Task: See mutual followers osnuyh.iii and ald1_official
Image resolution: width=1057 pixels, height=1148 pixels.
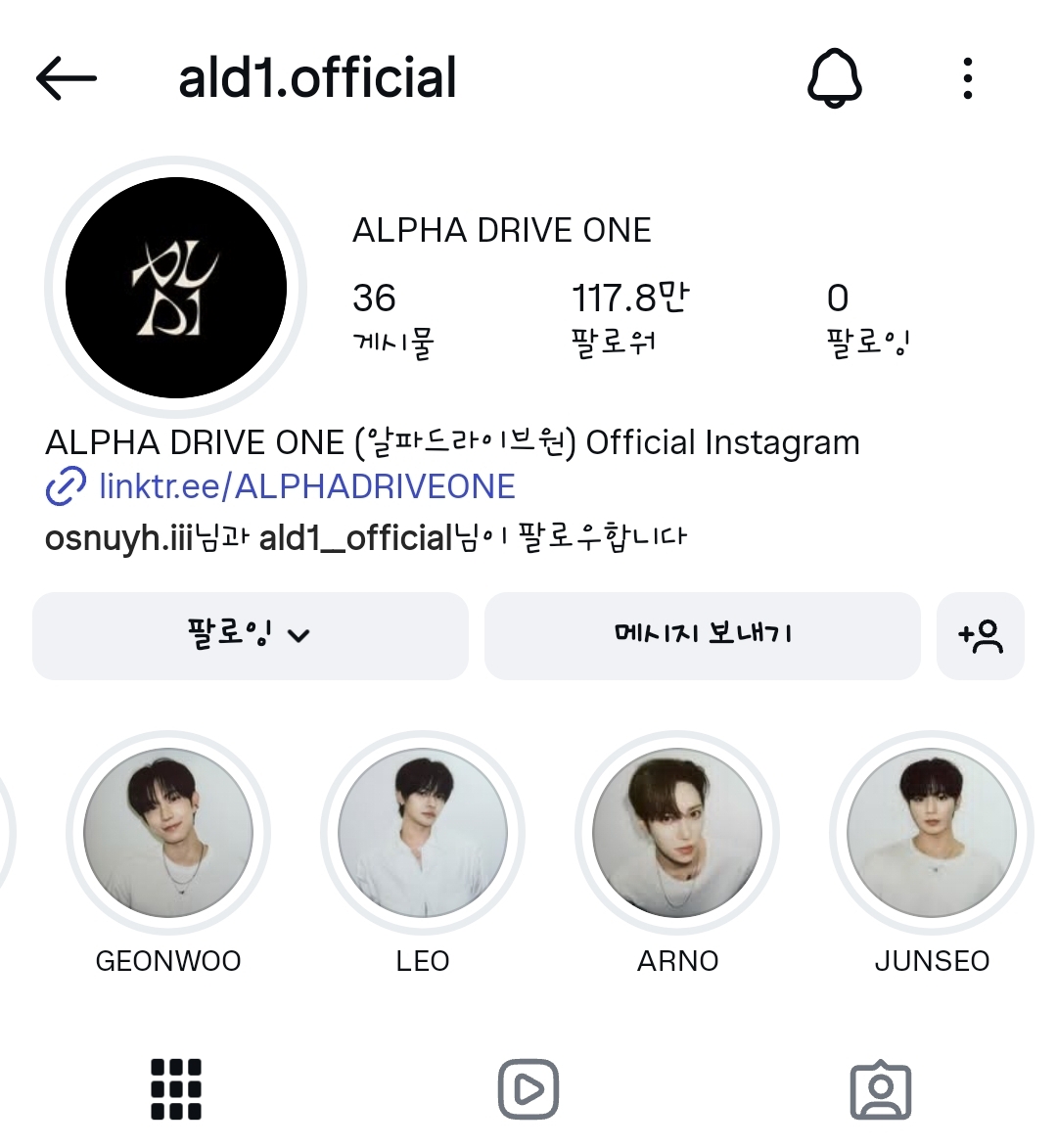Action: [x=366, y=538]
